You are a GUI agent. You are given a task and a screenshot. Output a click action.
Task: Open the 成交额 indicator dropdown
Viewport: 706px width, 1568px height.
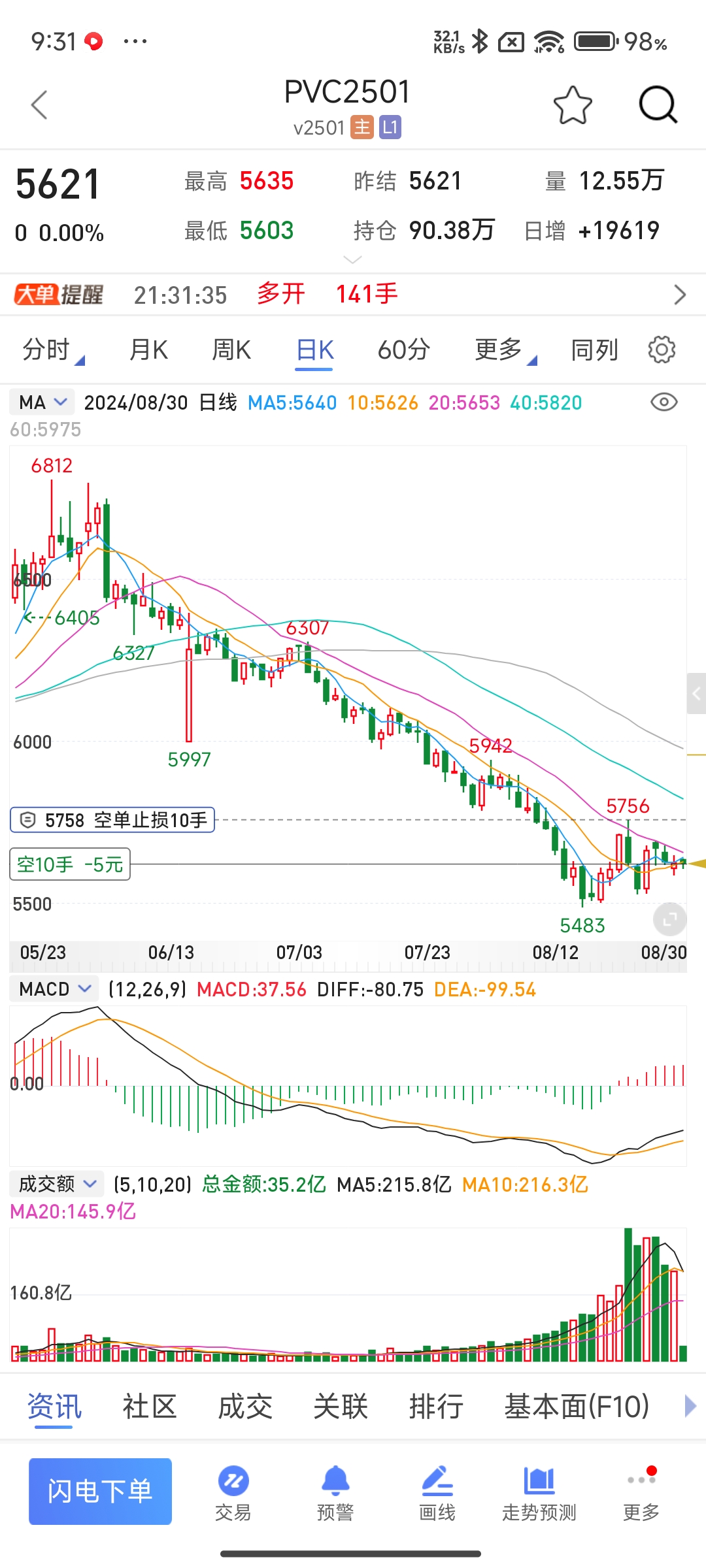pyautogui.click(x=56, y=1183)
